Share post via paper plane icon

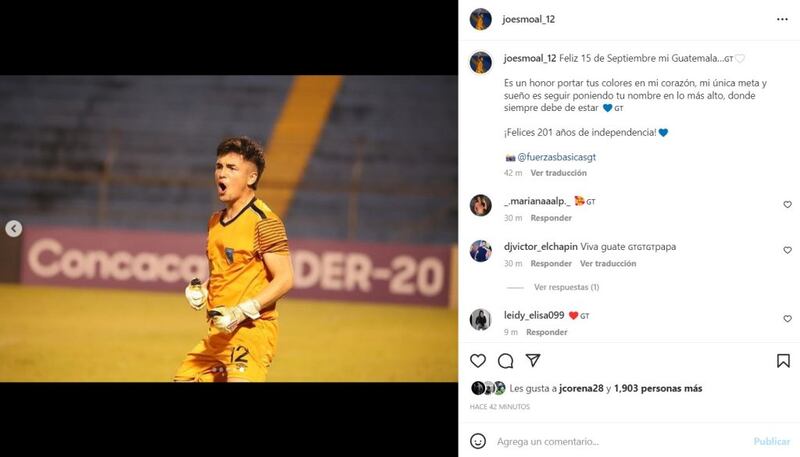coord(533,361)
